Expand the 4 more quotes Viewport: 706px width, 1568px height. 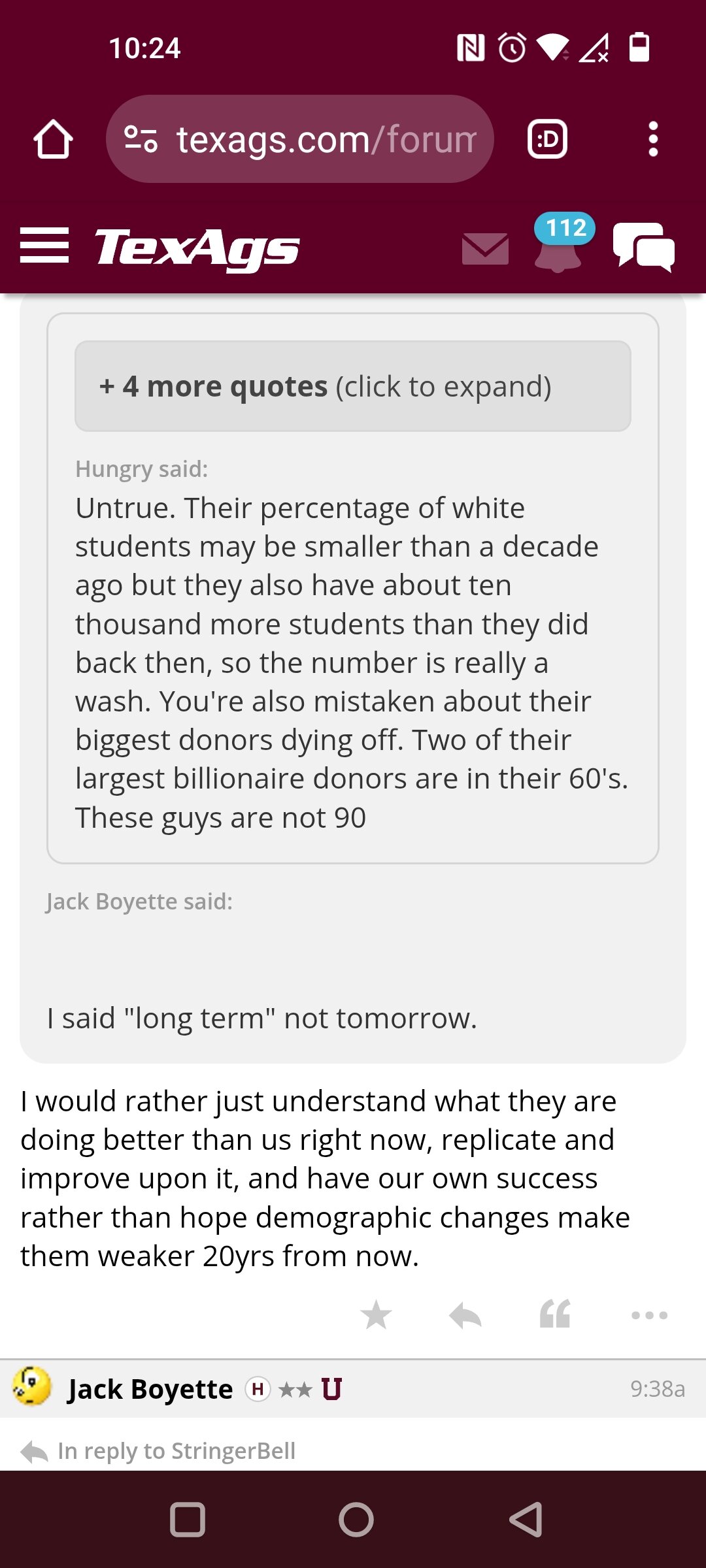[x=353, y=386]
